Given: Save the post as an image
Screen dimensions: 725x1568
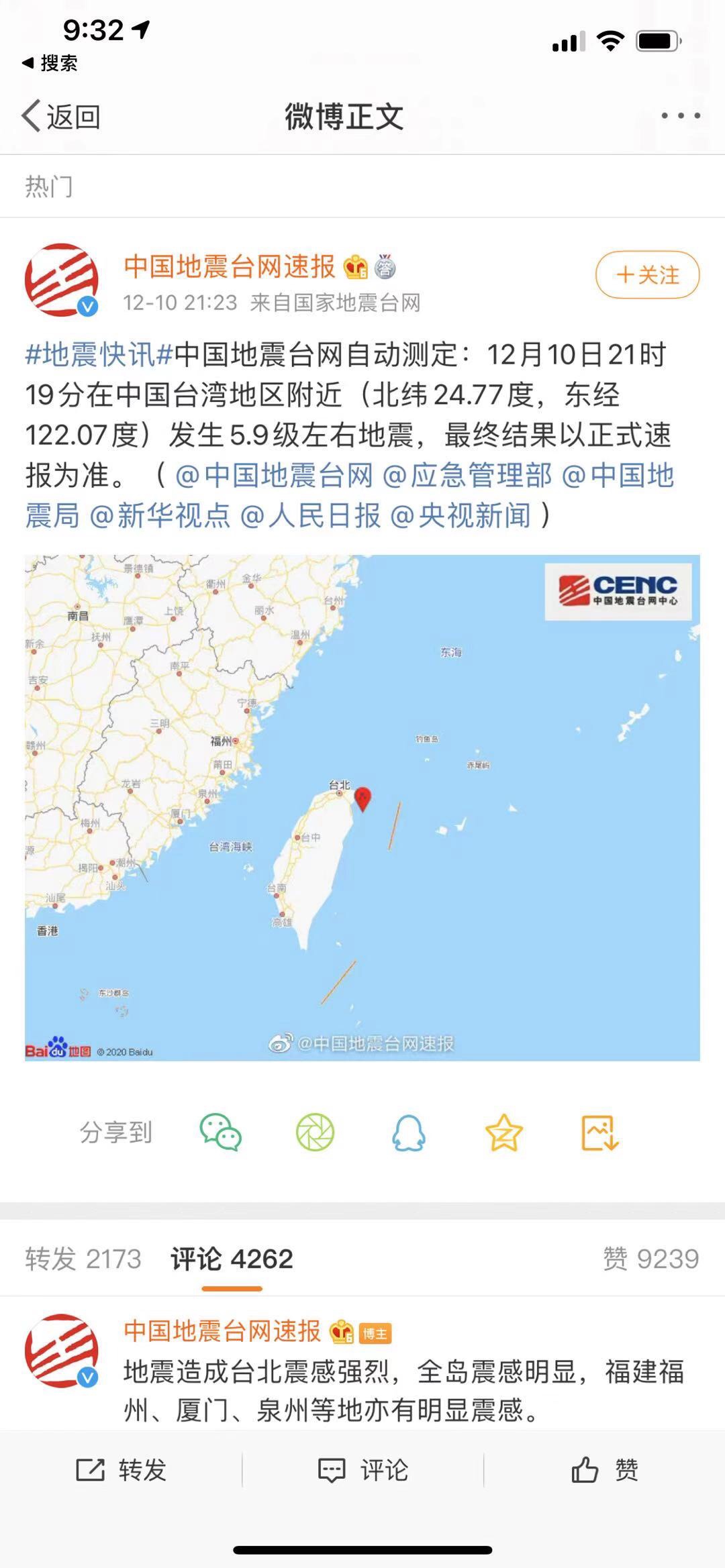Looking at the screenshot, I should [599, 1132].
